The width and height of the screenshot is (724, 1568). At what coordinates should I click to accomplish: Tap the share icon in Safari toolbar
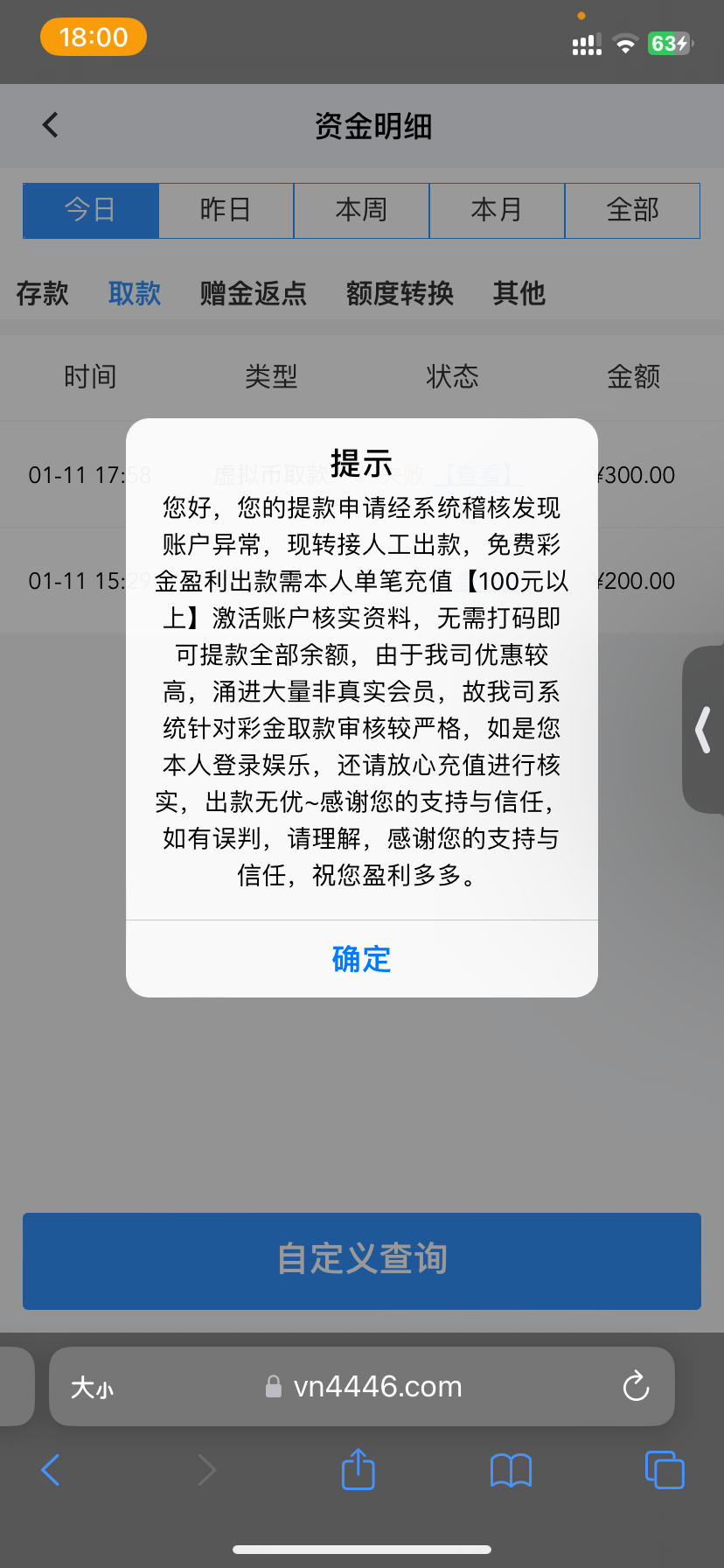tap(357, 1470)
